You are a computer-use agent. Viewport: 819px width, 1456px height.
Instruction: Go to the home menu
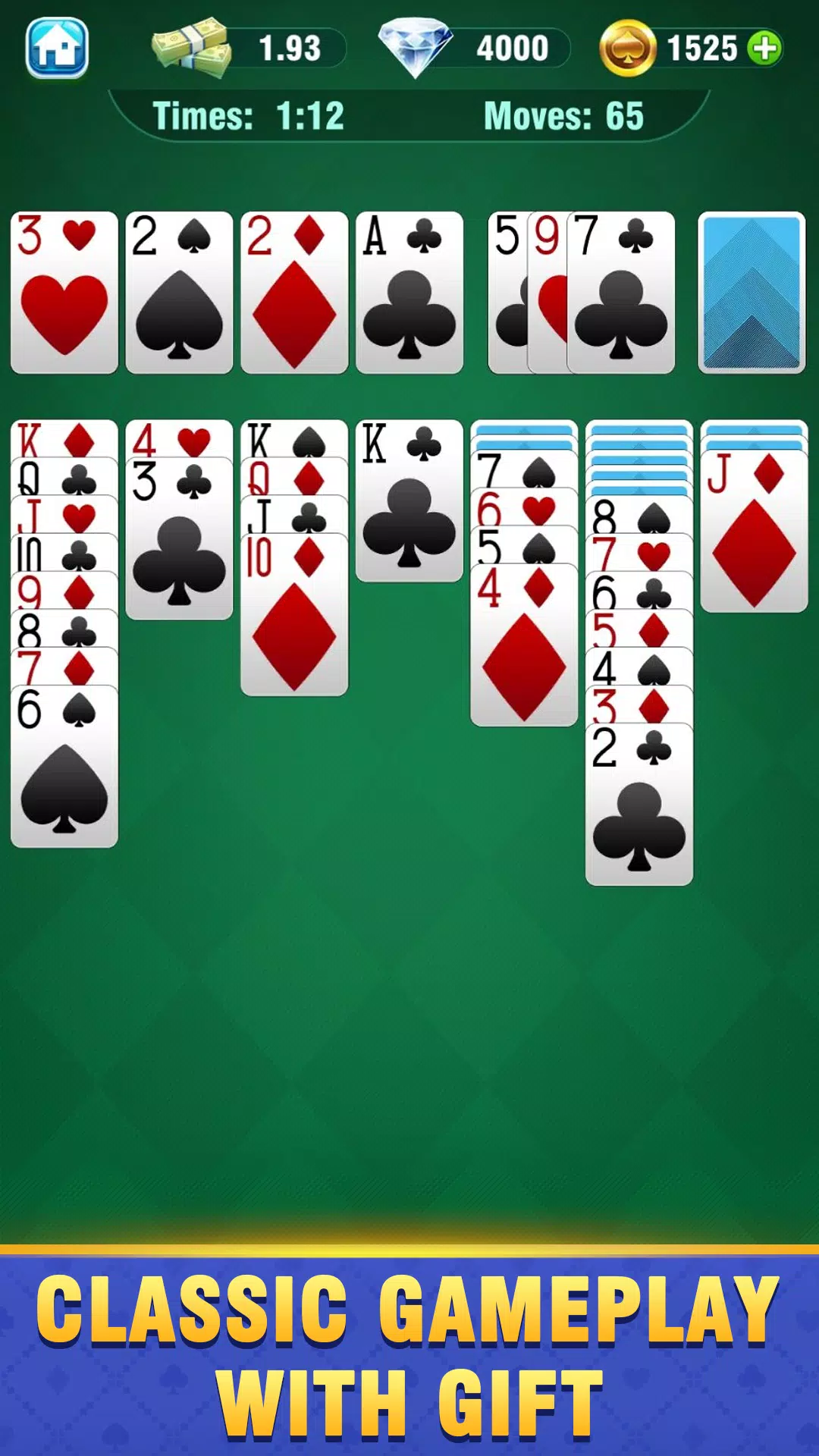pos(57,48)
